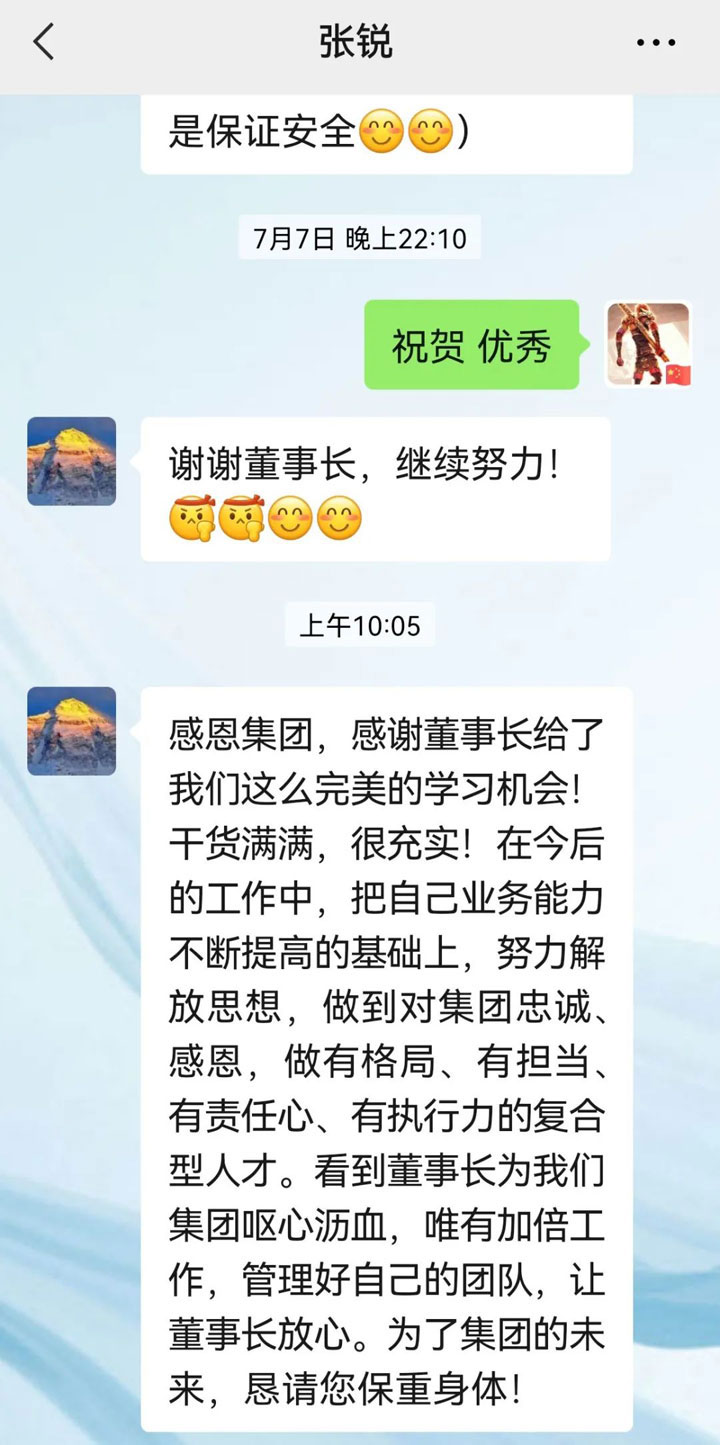Open my own avatar next to 祝贺 优秀

(648, 344)
